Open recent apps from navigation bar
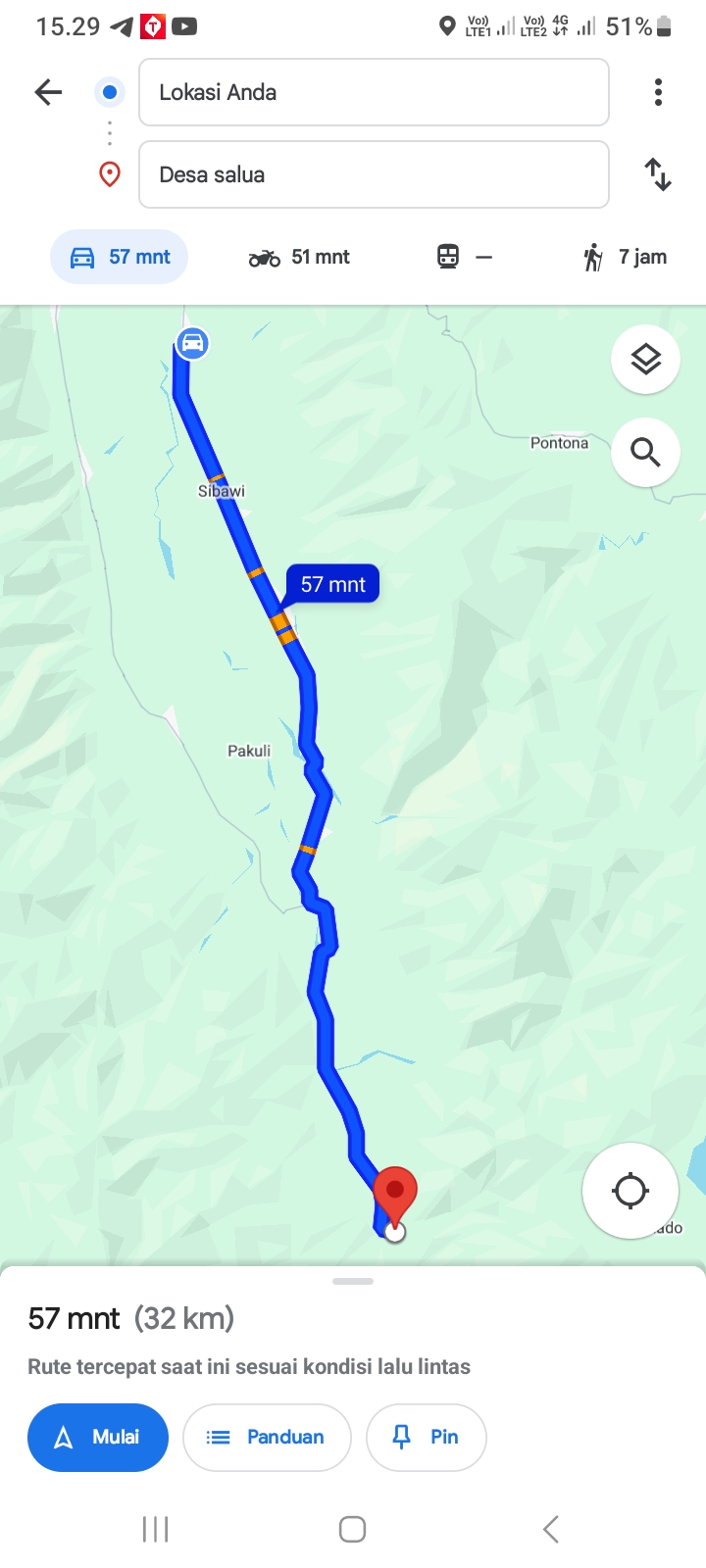Image resolution: width=706 pixels, height=1568 pixels. (x=156, y=1529)
